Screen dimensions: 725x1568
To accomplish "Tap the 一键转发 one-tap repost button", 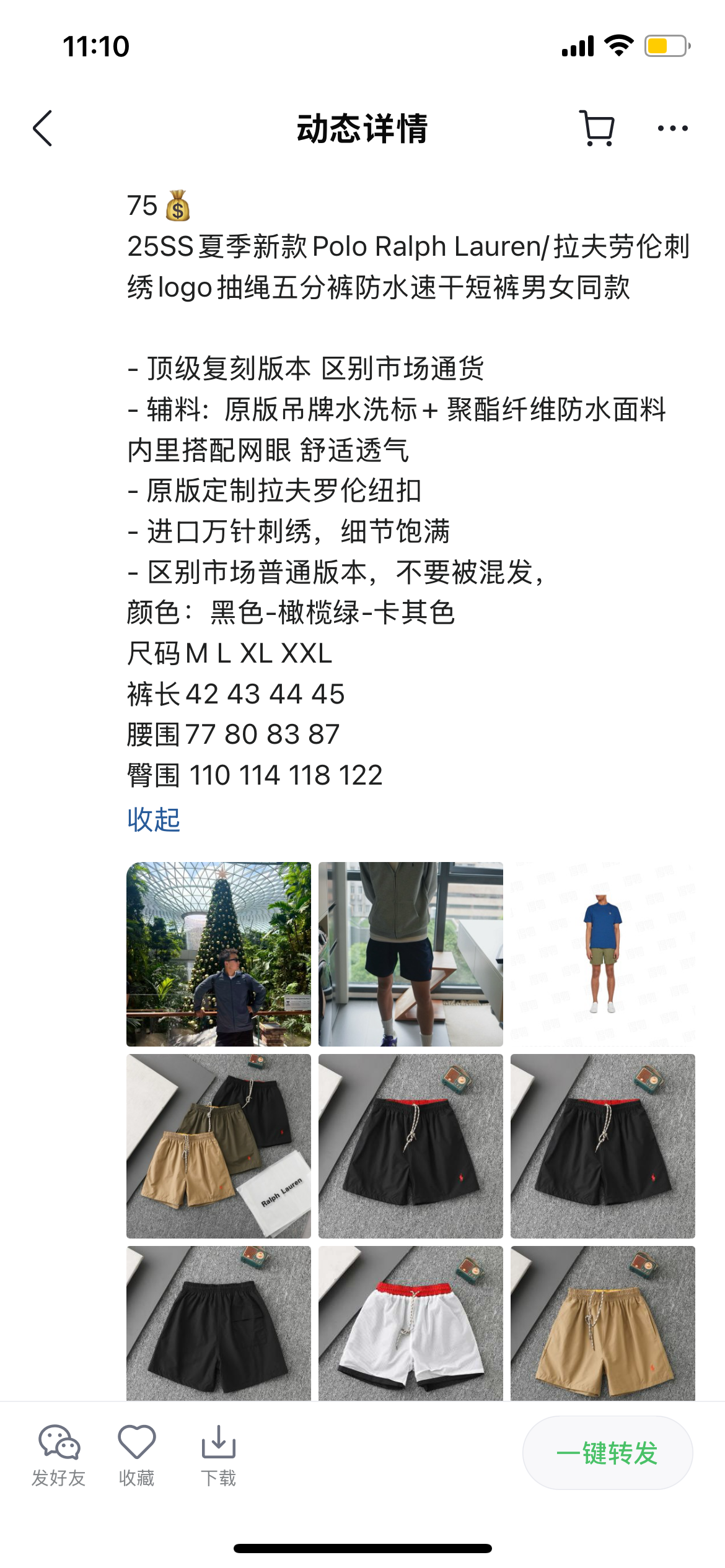I will pos(607,1453).
